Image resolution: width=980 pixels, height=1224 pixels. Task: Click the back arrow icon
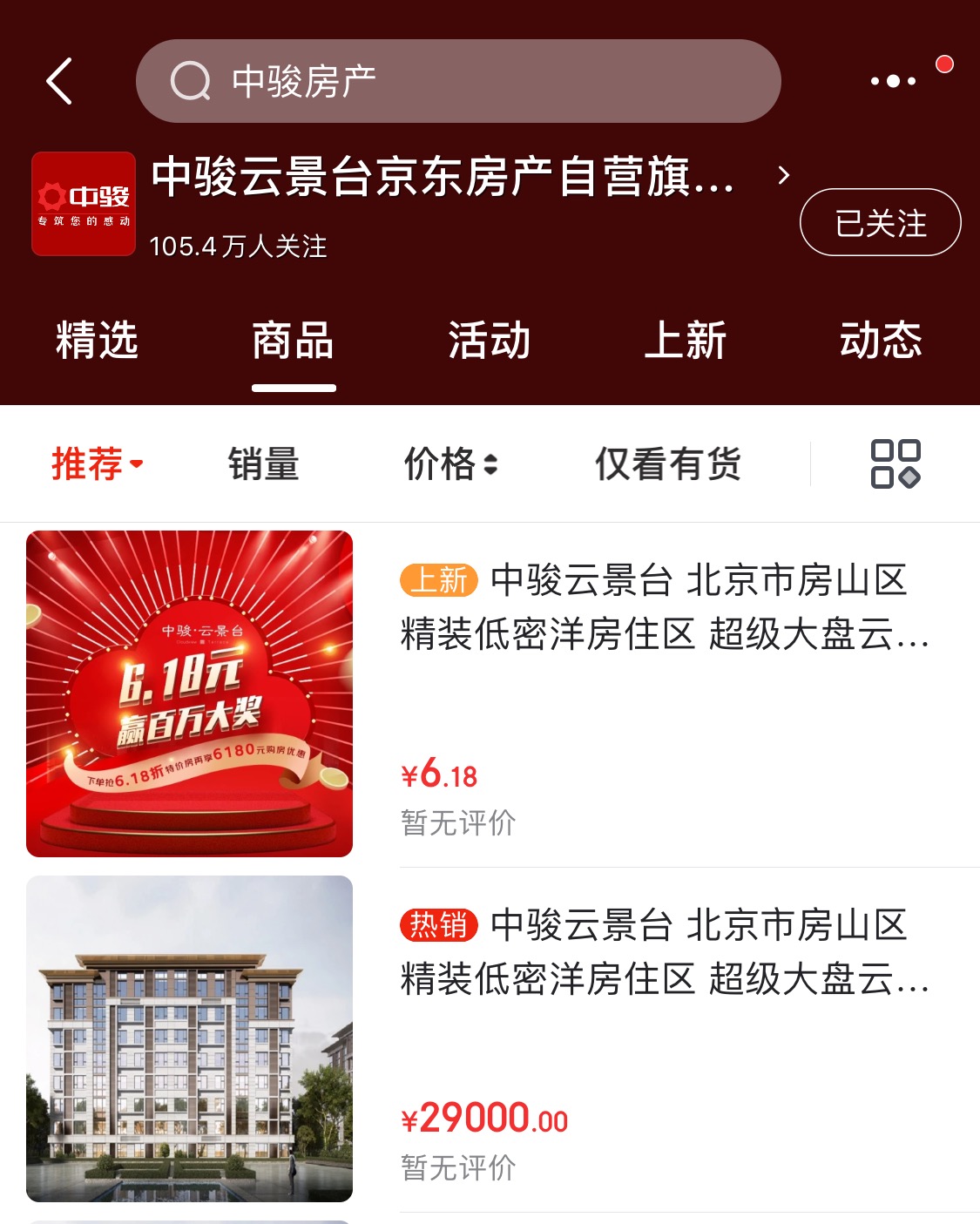[x=58, y=80]
